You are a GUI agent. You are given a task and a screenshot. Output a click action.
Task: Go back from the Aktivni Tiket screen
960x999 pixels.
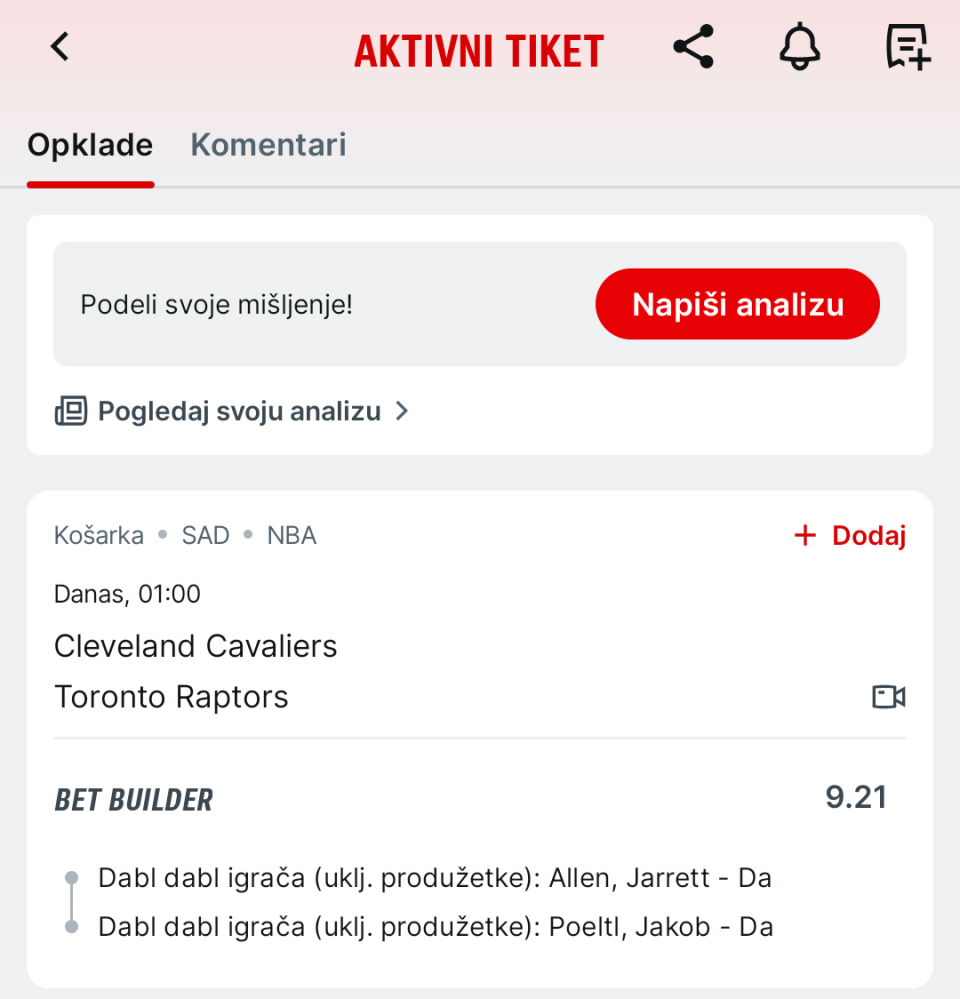click(x=61, y=47)
